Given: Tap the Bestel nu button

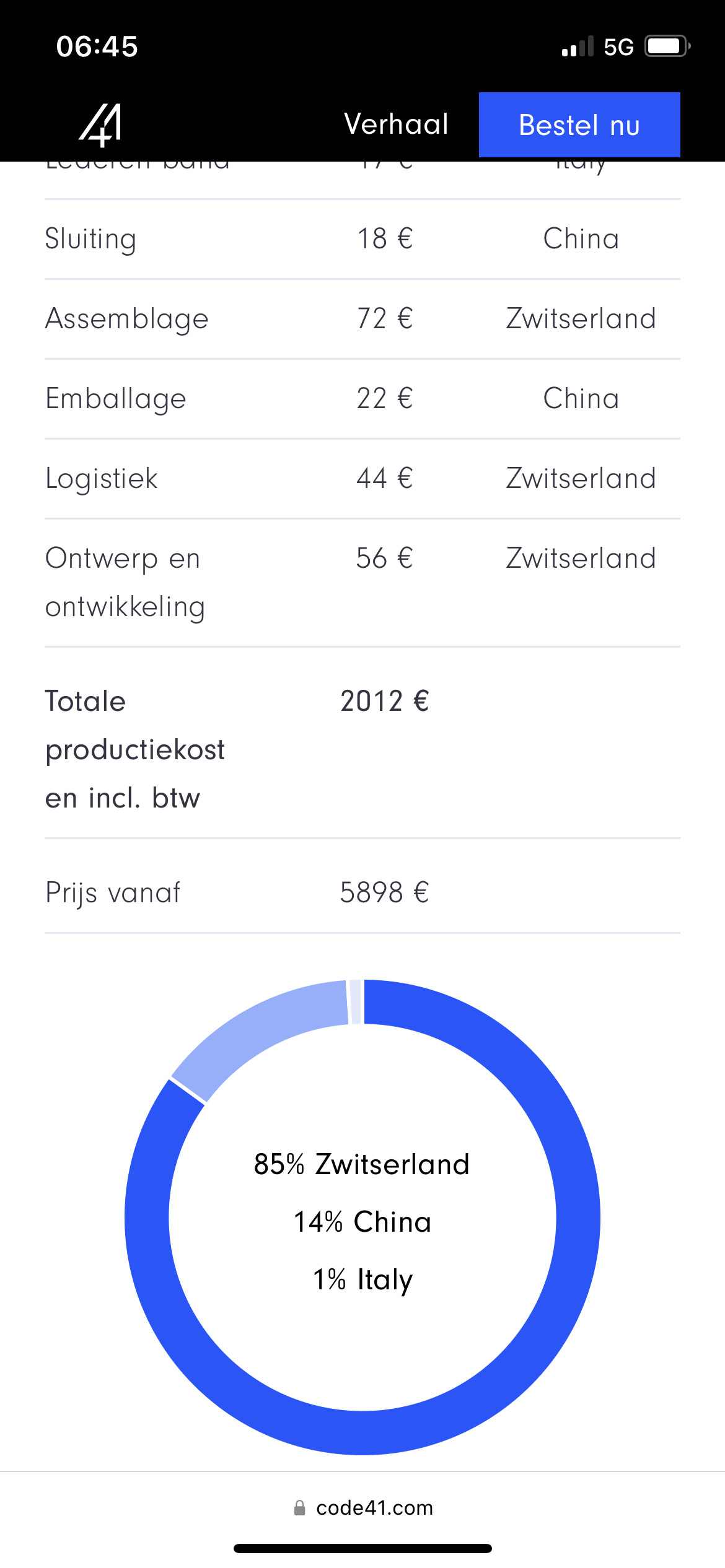Looking at the screenshot, I should (x=579, y=124).
